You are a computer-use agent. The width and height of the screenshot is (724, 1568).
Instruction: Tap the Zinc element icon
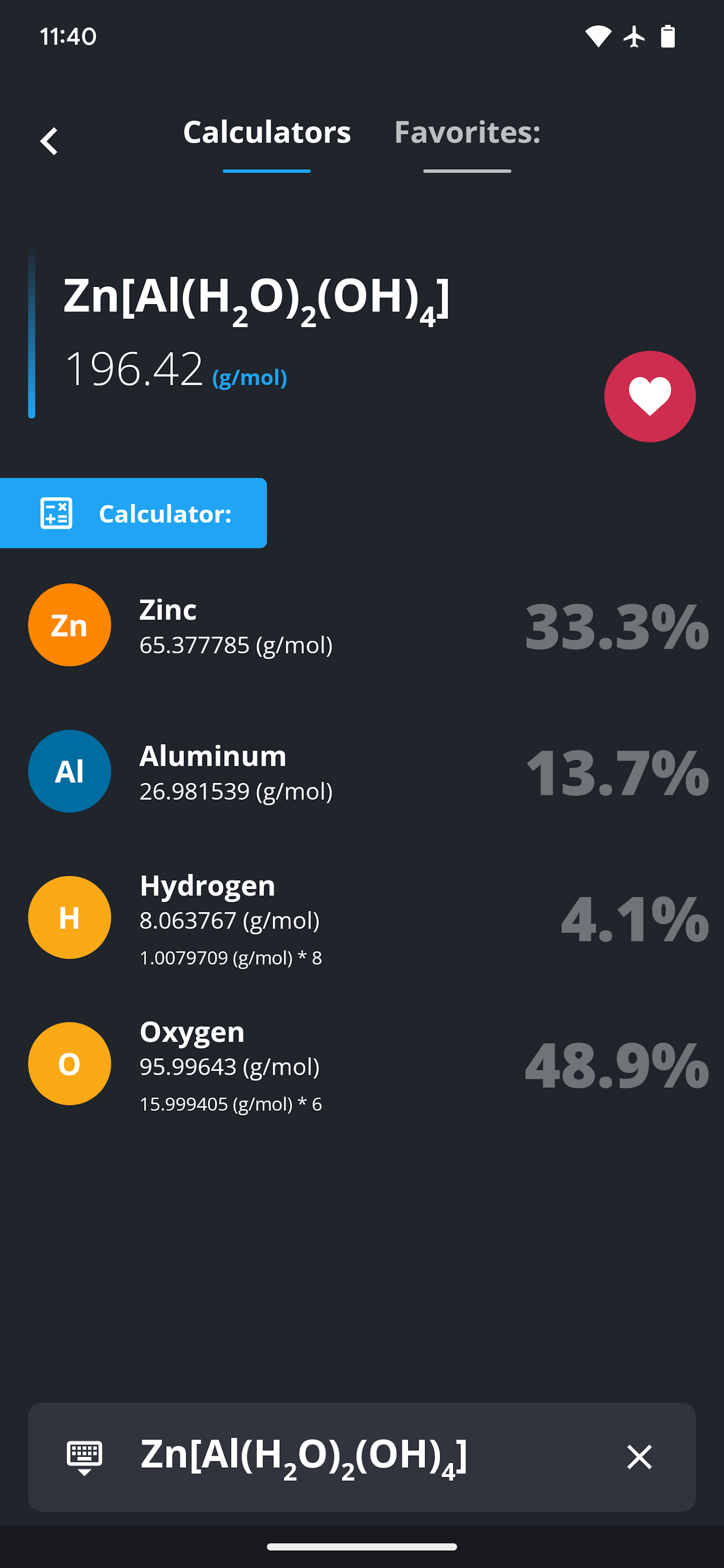69,625
